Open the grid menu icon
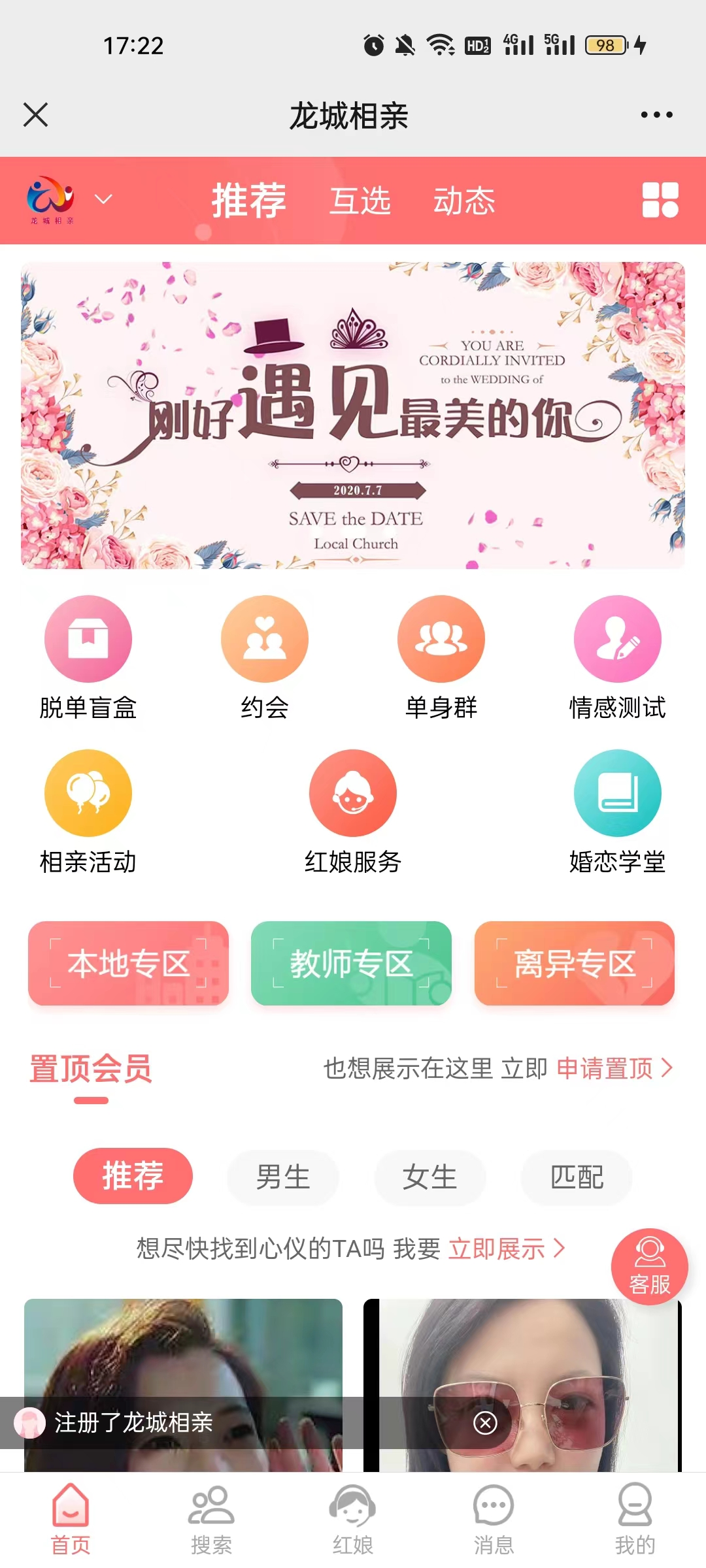 coord(660,199)
